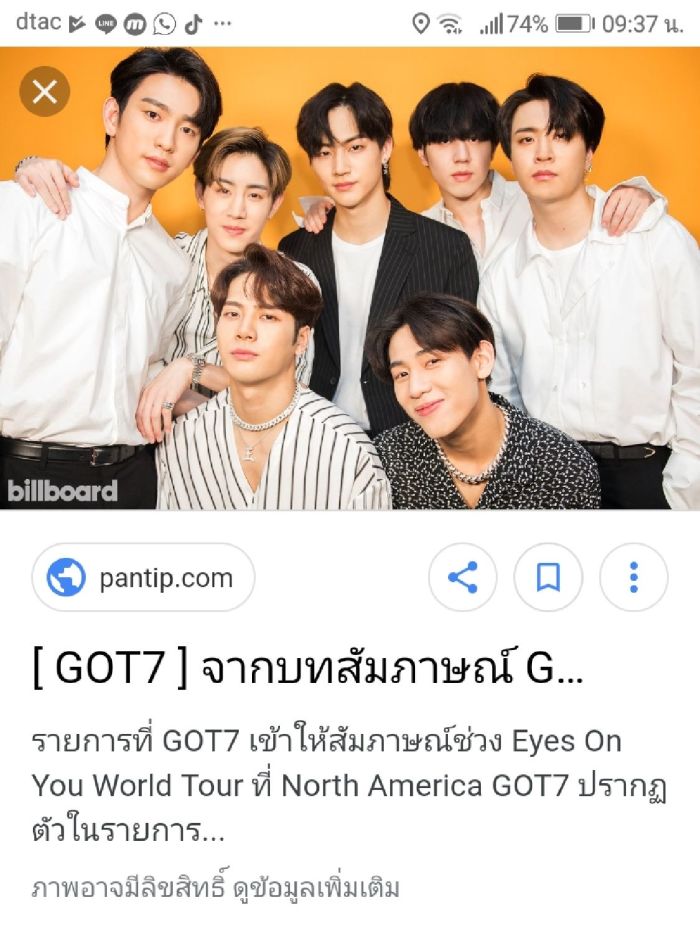This screenshot has height=933, width=700.
Task: Save image to collection bookmark
Action: (548, 577)
